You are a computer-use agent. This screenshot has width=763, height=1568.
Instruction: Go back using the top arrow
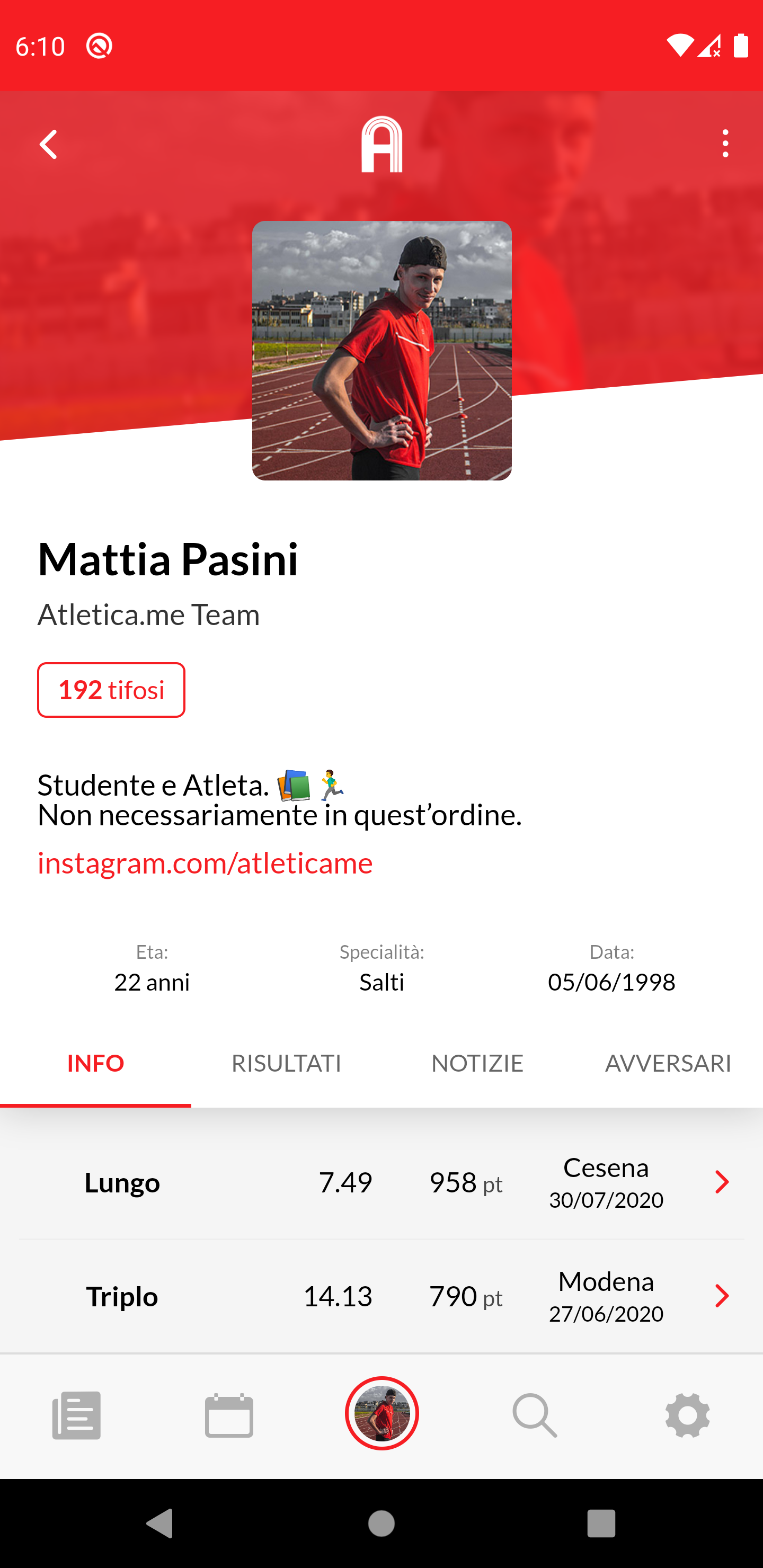[x=48, y=144]
